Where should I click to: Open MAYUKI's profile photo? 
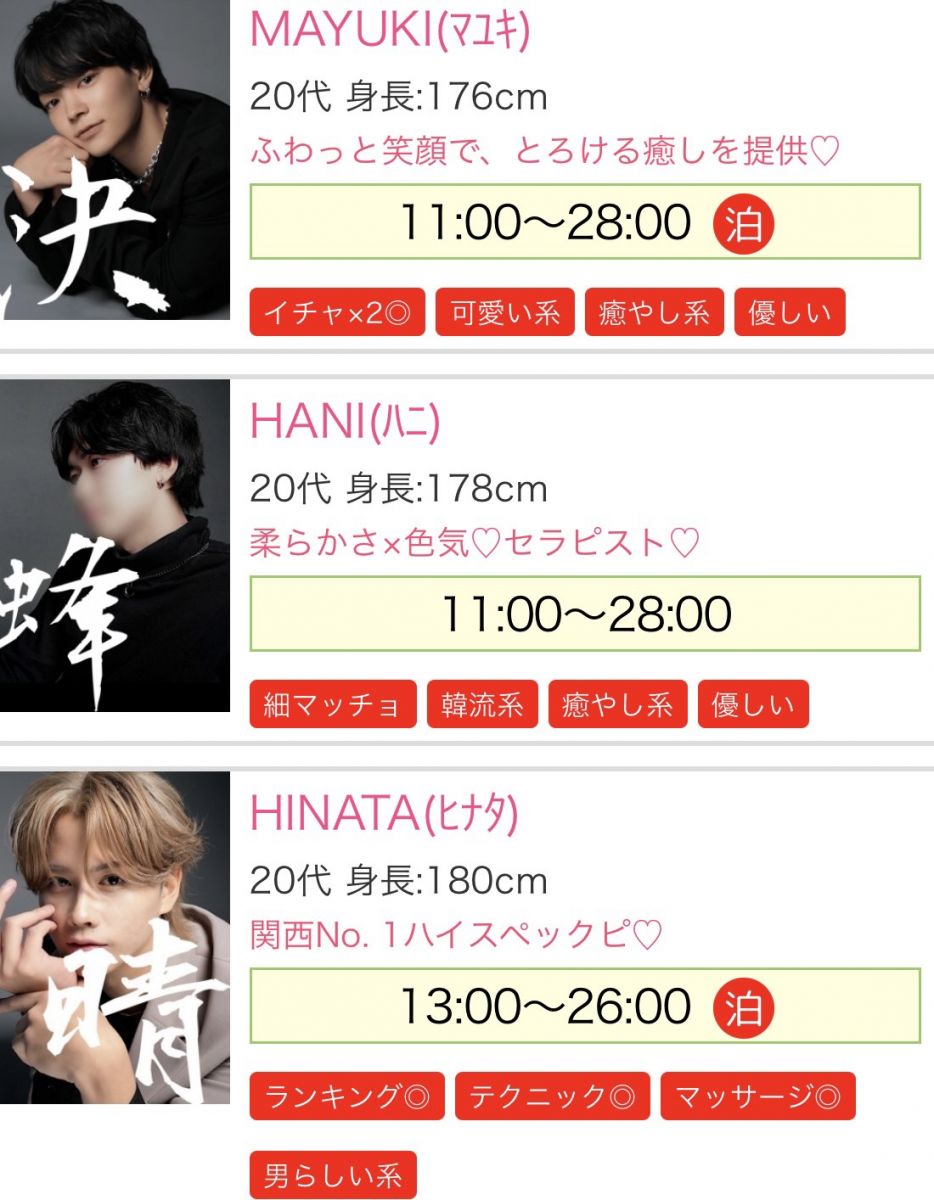(x=114, y=160)
